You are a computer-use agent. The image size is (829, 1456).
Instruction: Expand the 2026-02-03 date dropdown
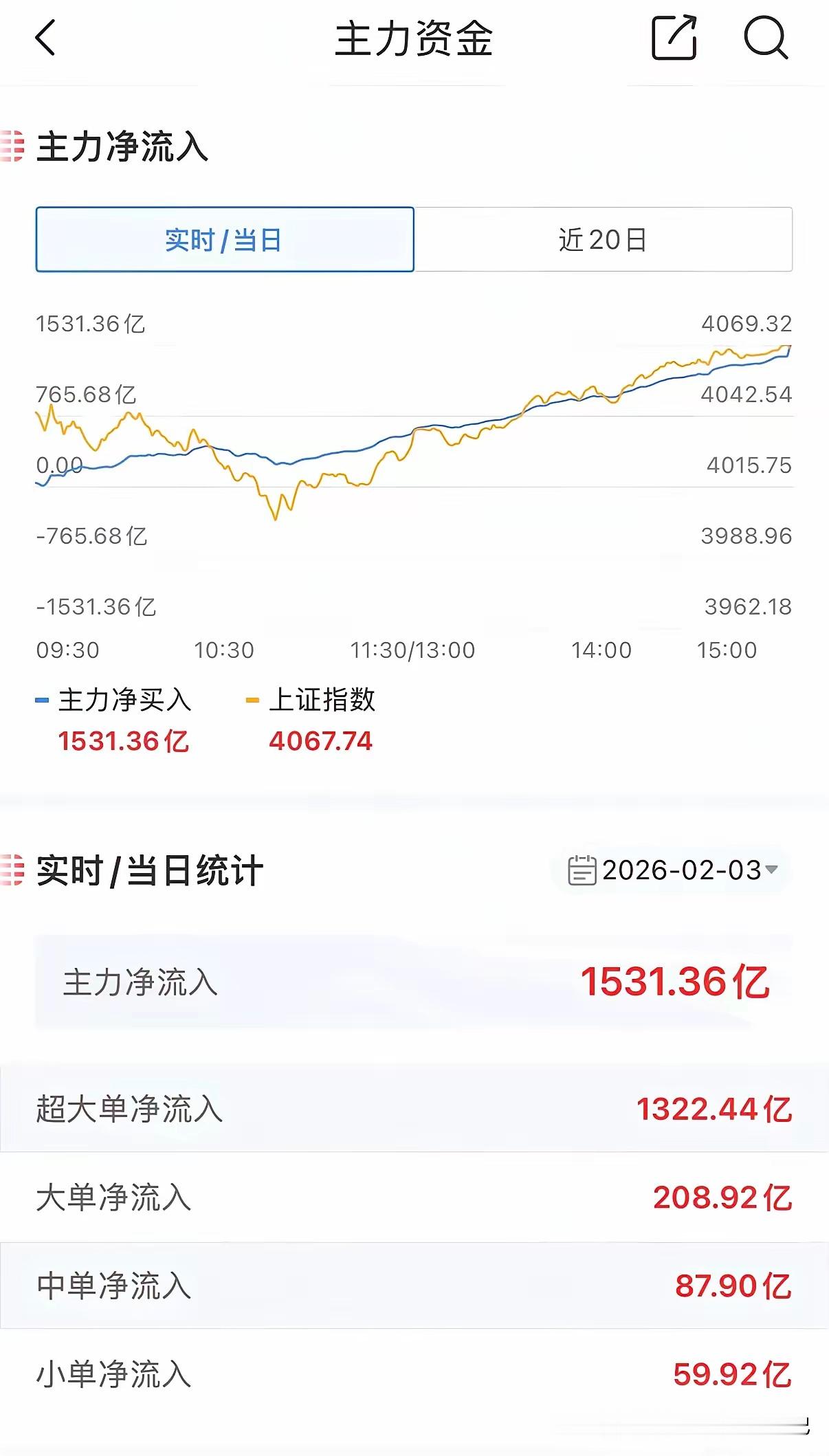click(687, 870)
